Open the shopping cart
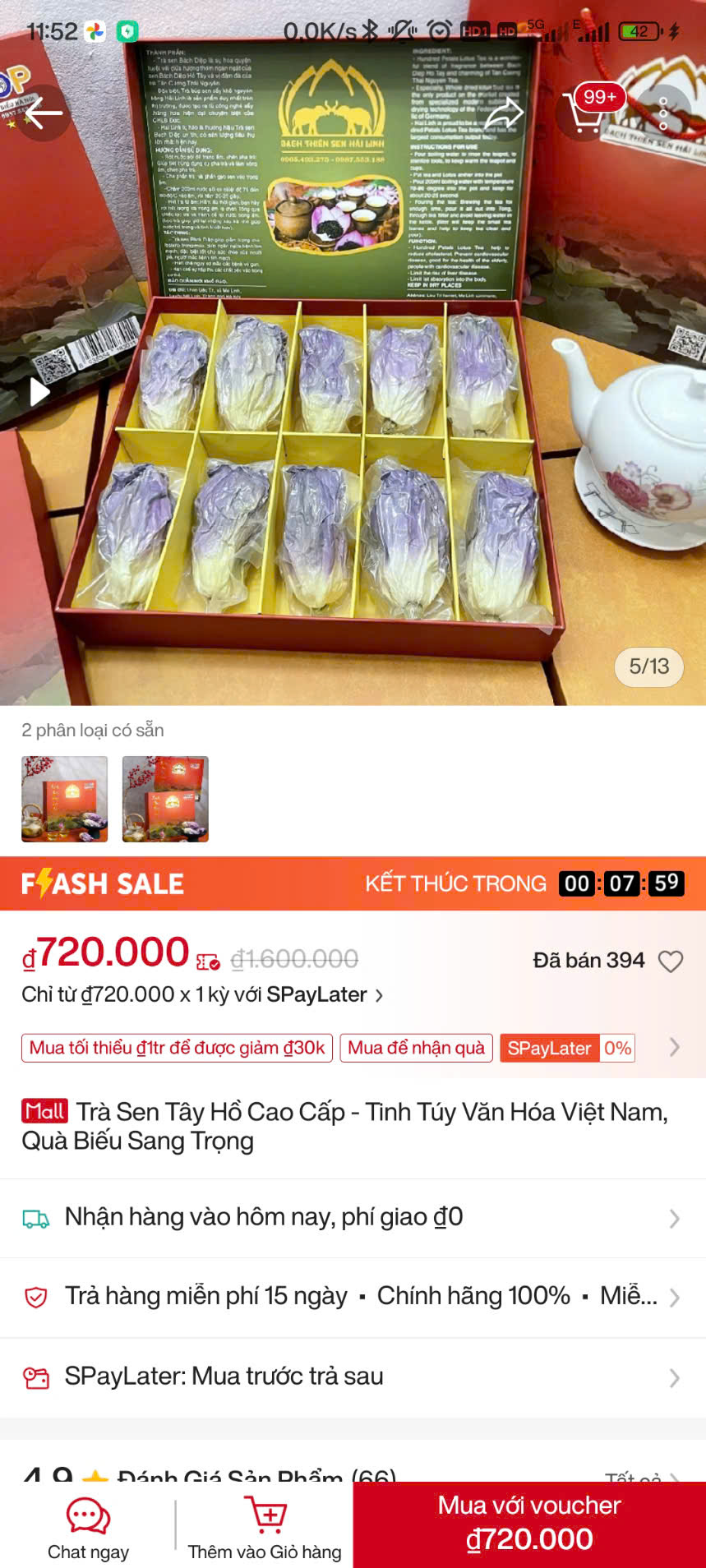706x1568 pixels. pos(585,113)
